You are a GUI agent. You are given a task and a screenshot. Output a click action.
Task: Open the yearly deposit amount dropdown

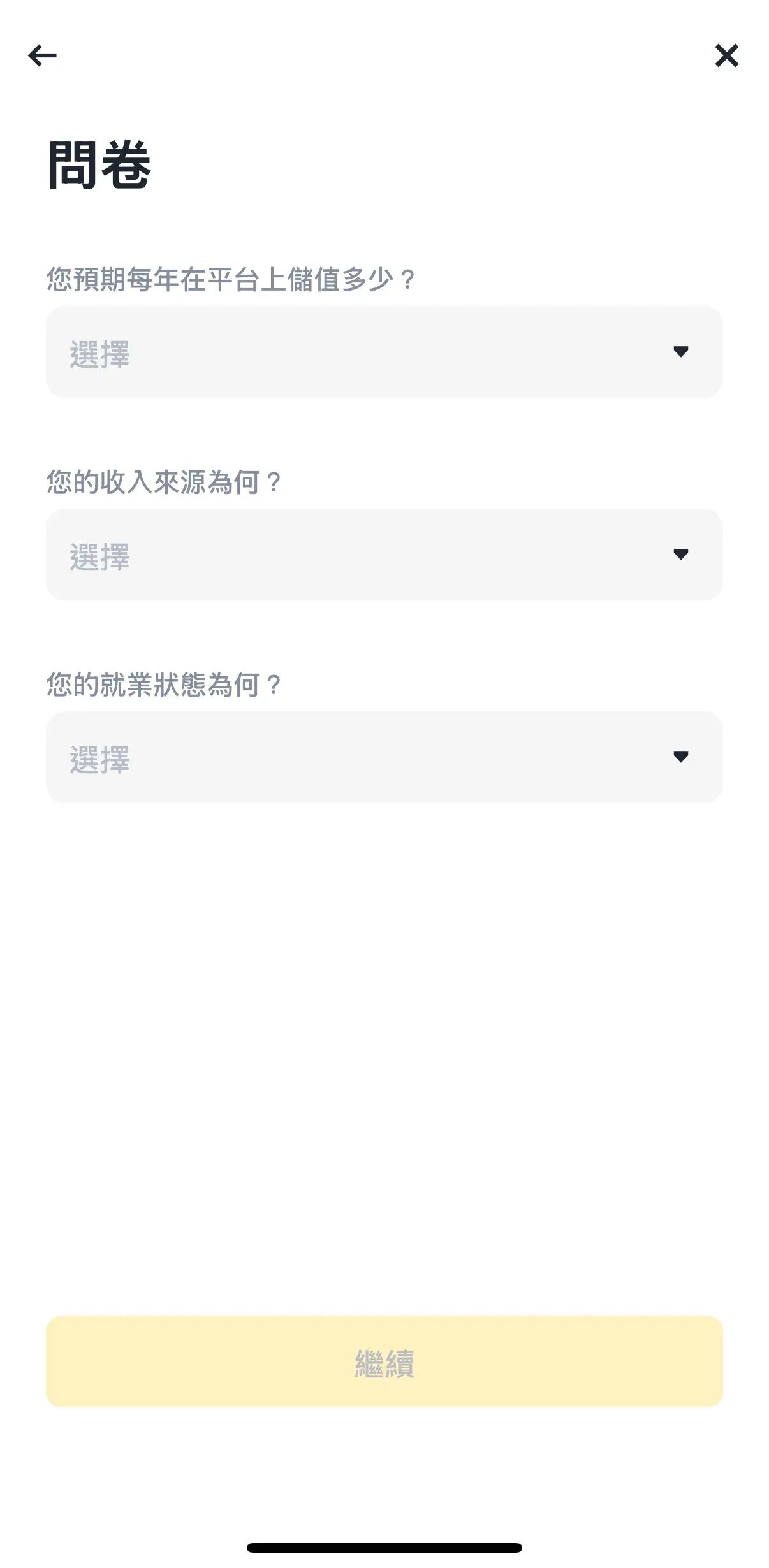coord(384,352)
